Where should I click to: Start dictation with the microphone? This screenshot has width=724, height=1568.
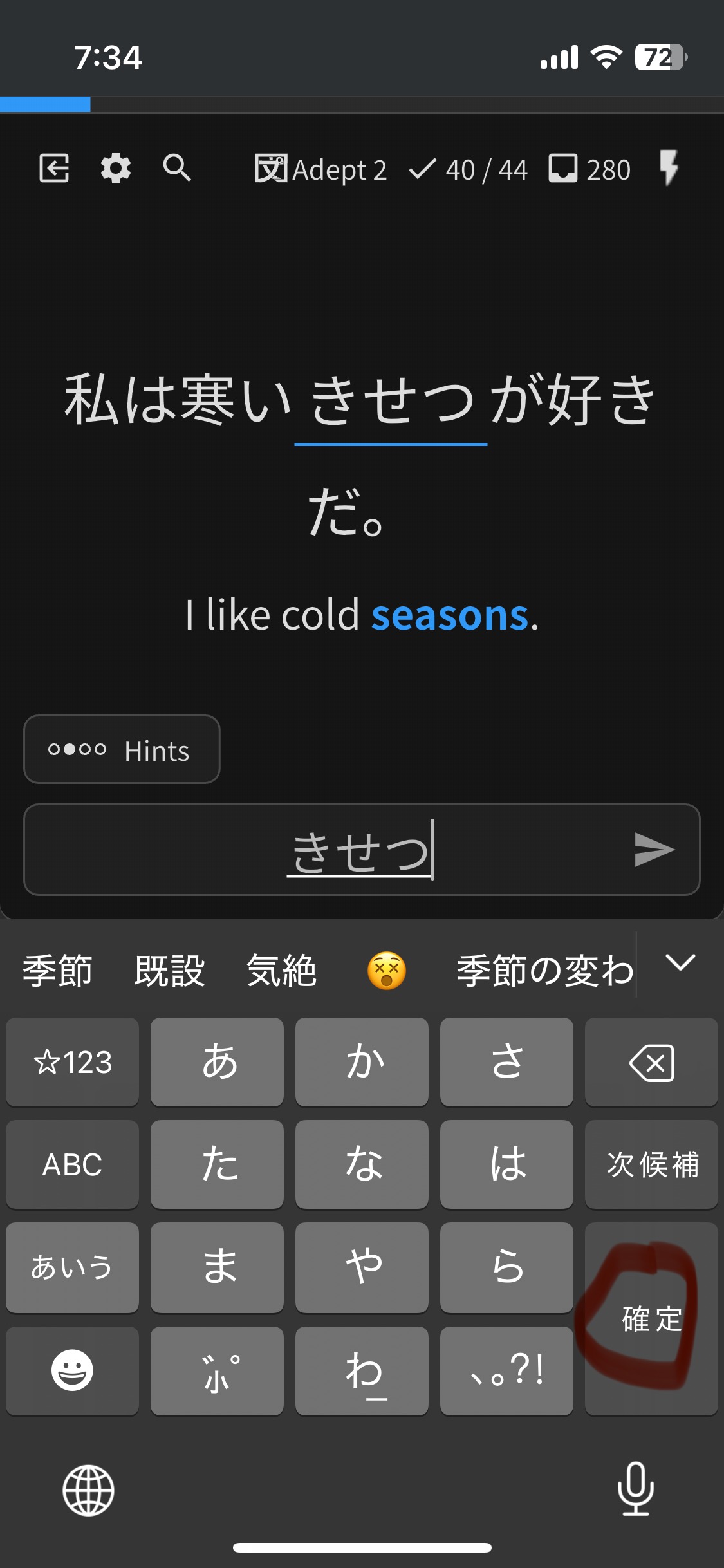[636, 1489]
